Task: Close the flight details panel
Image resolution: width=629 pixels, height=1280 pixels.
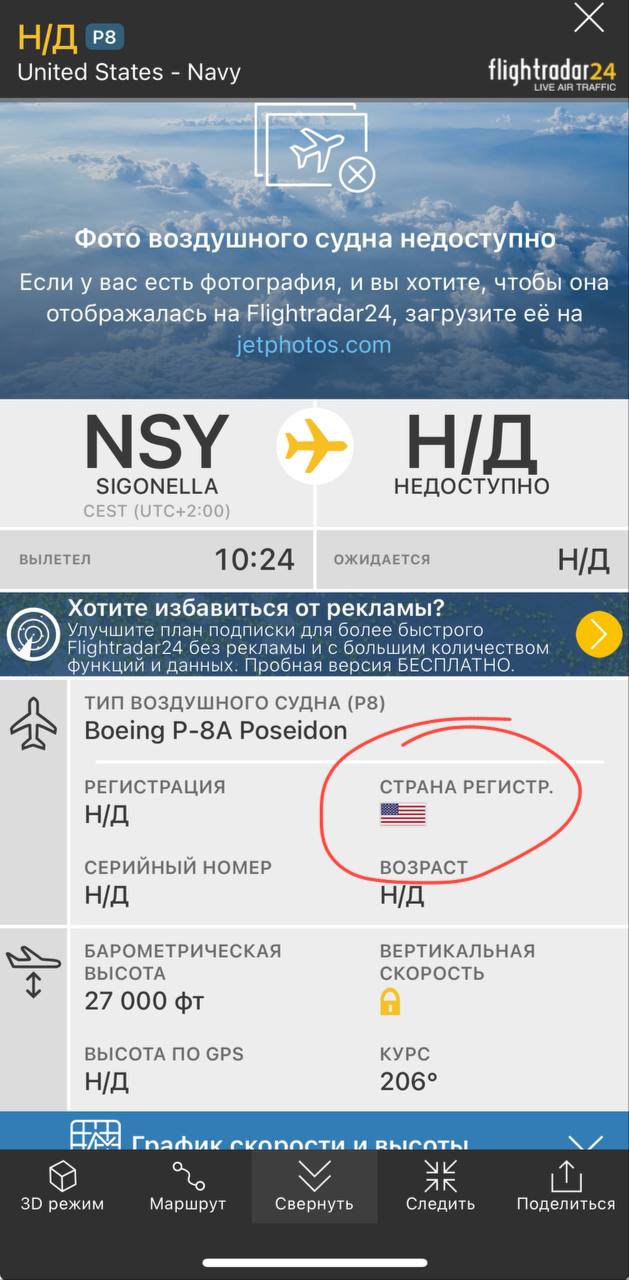Action: [x=589, y=18]
